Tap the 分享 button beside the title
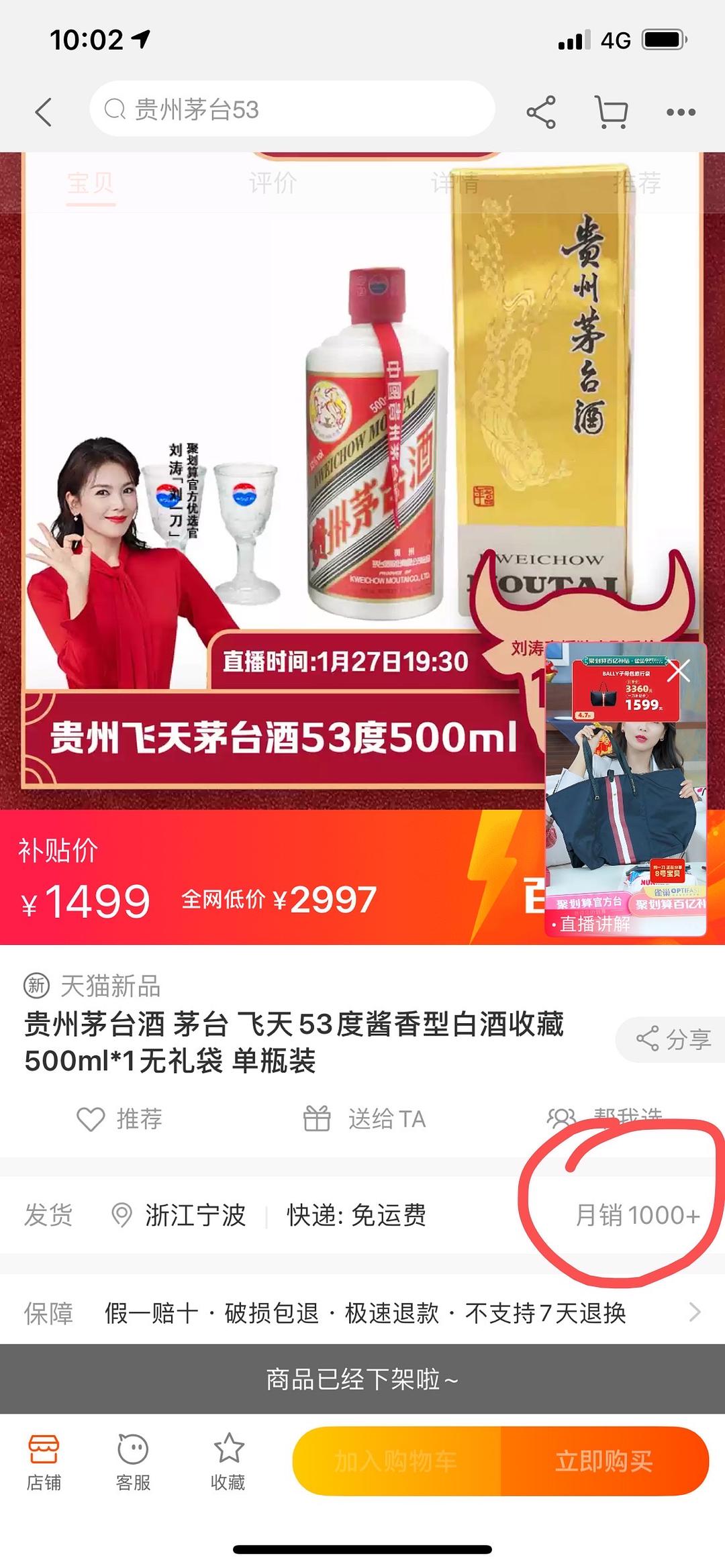 pyautogui.click(x=673, y=1039)
